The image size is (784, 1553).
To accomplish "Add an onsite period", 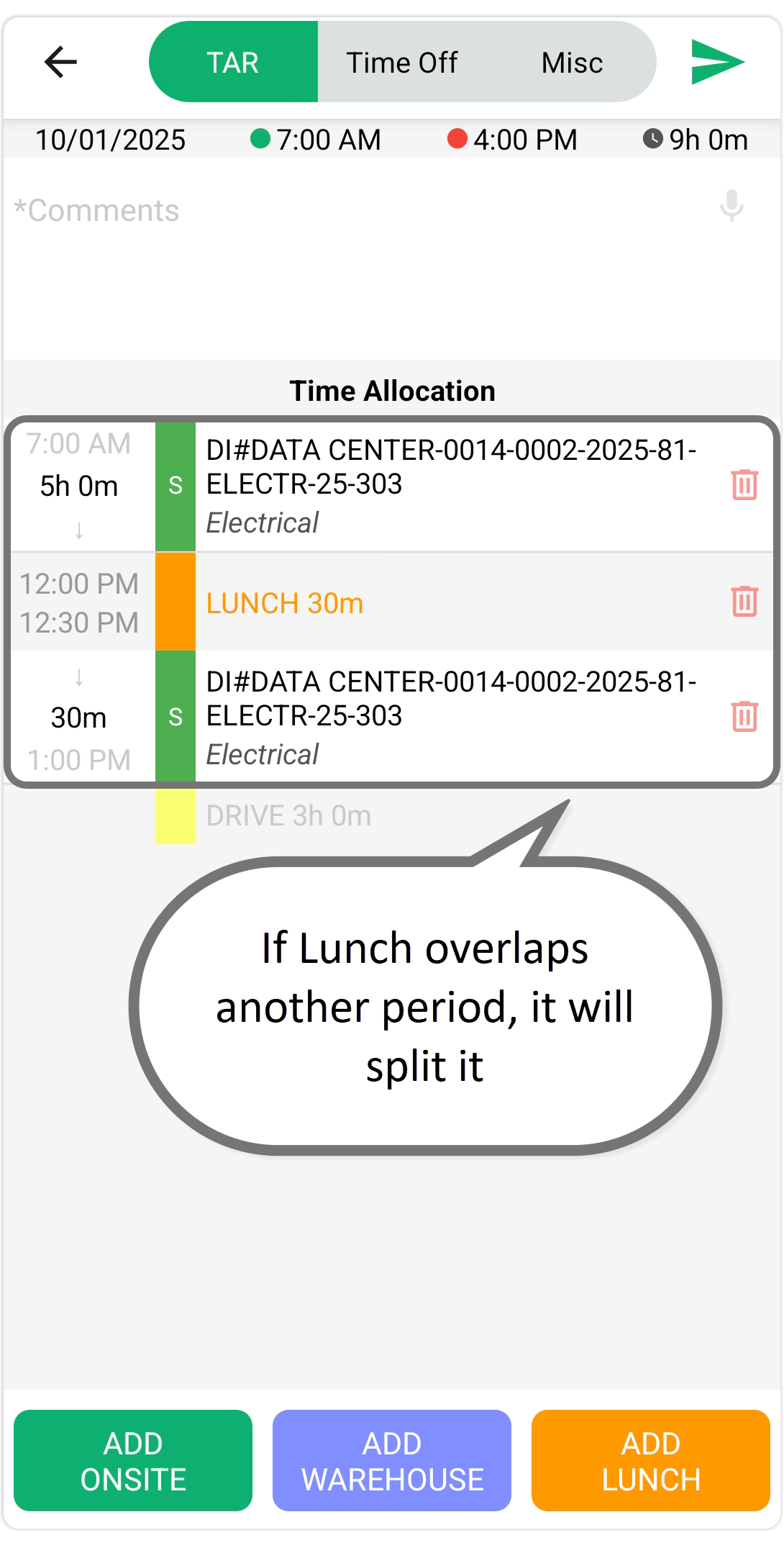I will (x=133, y=1461).
